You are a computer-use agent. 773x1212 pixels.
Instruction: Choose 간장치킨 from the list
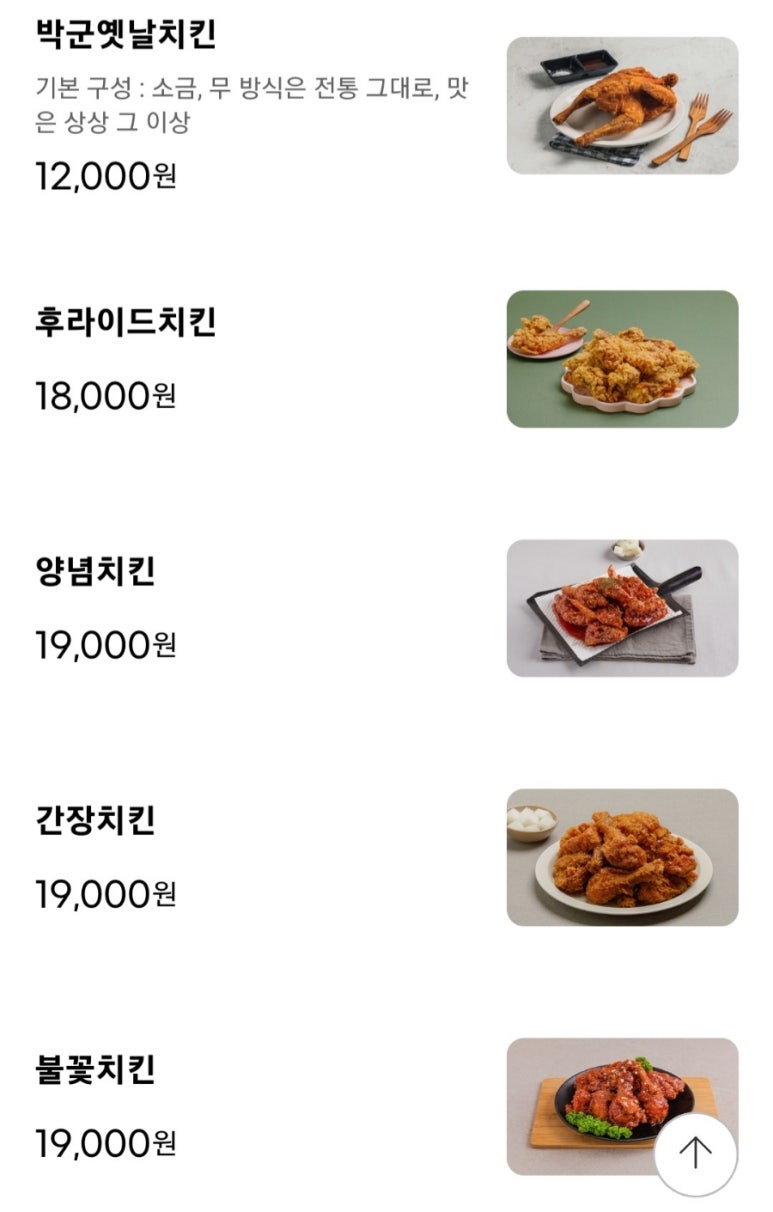tap(95, 821)
